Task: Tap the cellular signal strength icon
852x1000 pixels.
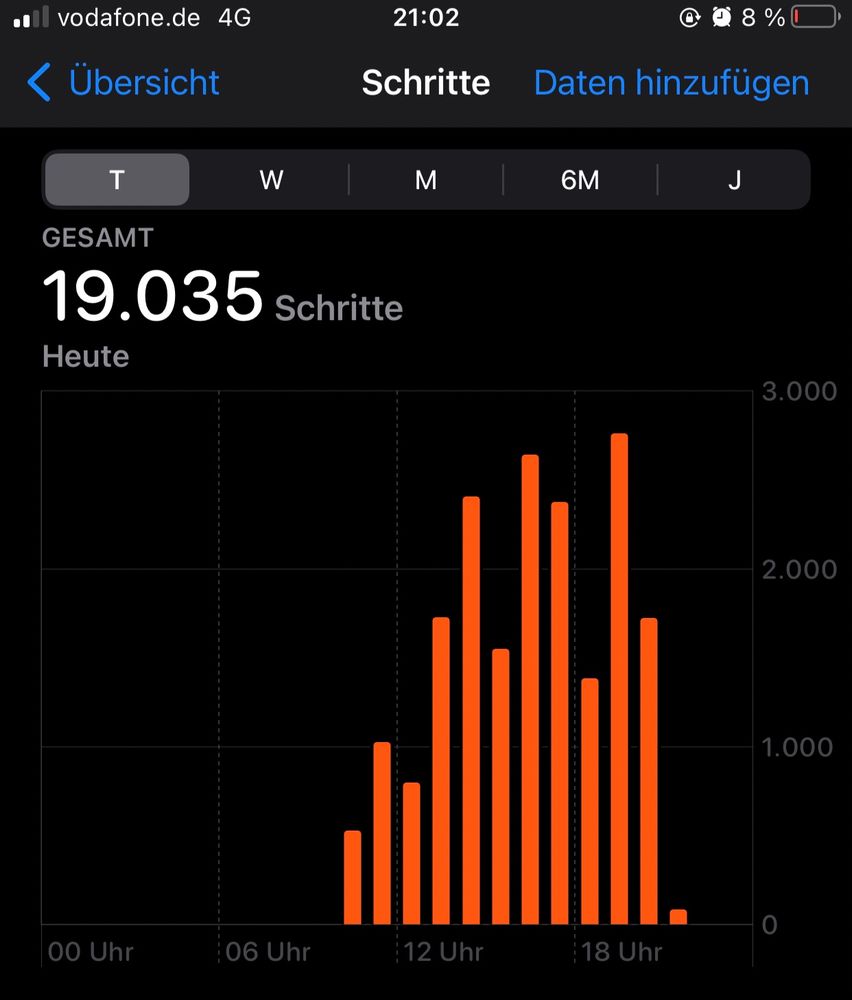Action: [30, 16]
